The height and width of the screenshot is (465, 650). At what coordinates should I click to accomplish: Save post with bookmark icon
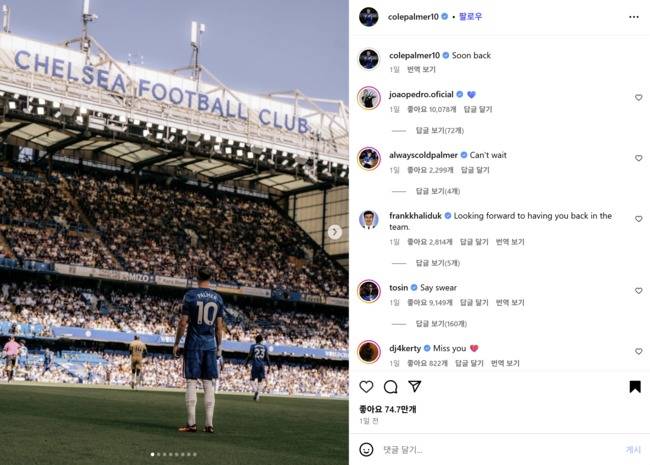pos(634,387)
